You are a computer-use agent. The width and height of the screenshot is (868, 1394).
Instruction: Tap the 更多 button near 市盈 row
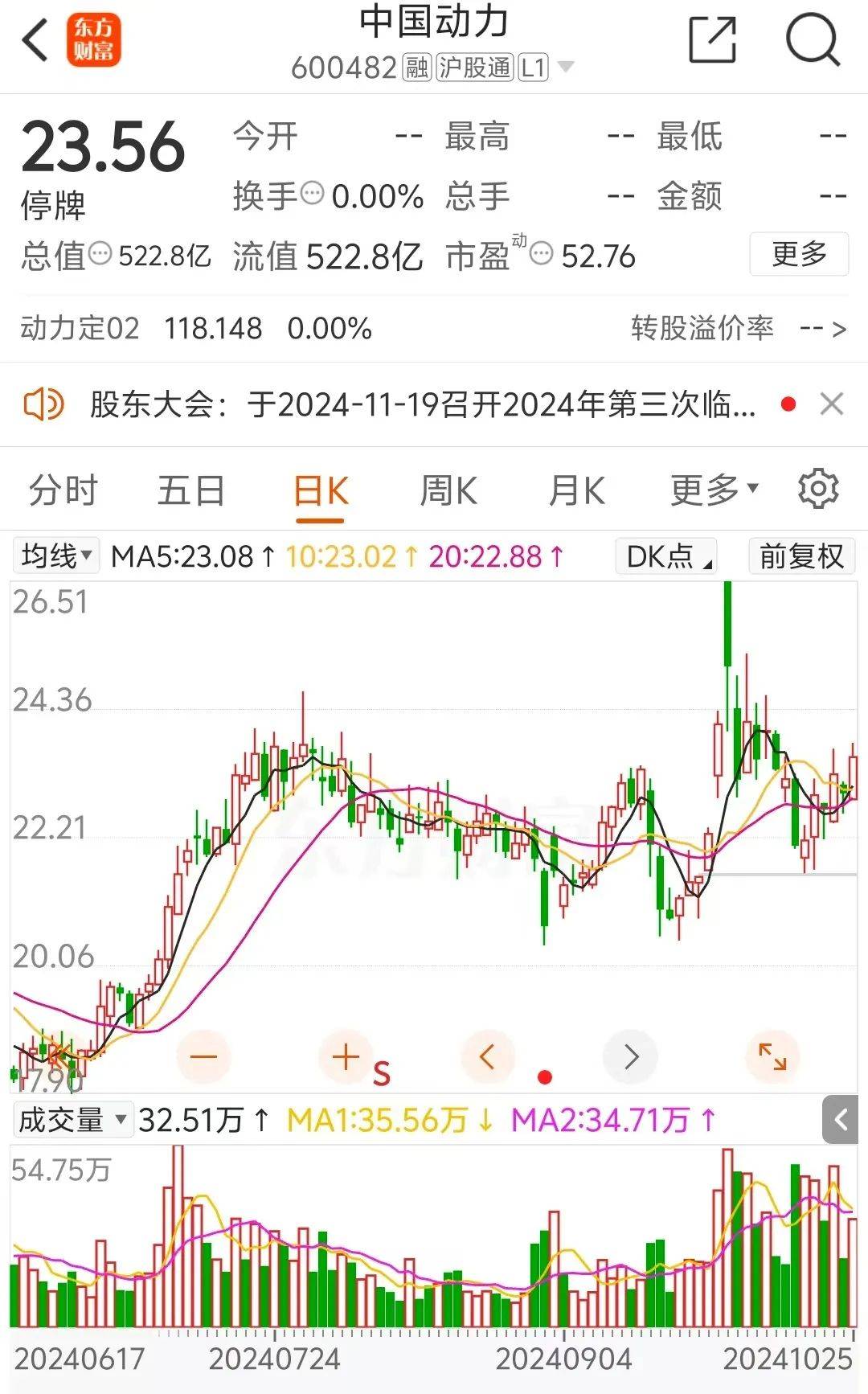799,256
